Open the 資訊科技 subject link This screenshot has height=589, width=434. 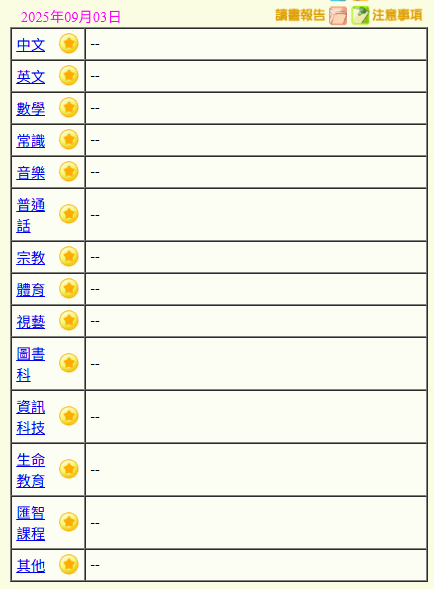31,417
